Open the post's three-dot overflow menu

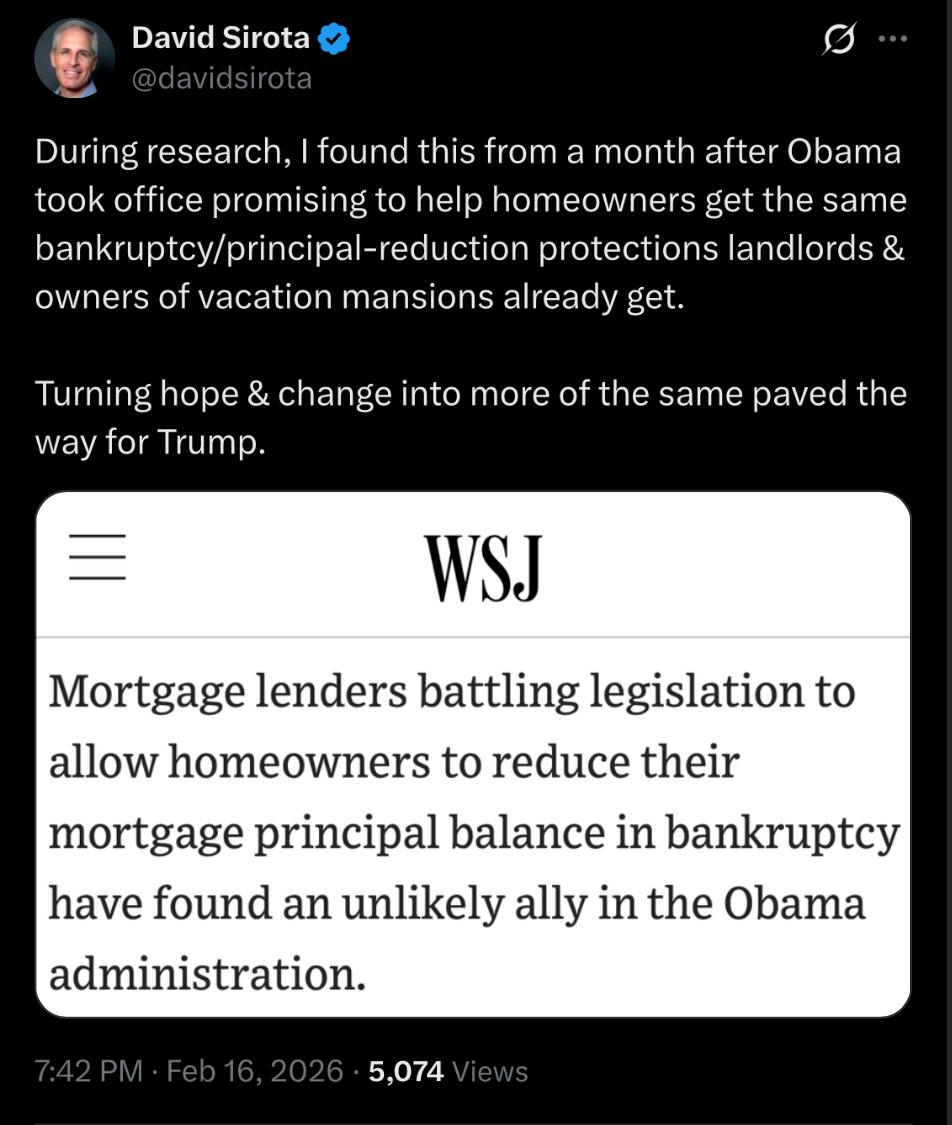coord(891,40)
